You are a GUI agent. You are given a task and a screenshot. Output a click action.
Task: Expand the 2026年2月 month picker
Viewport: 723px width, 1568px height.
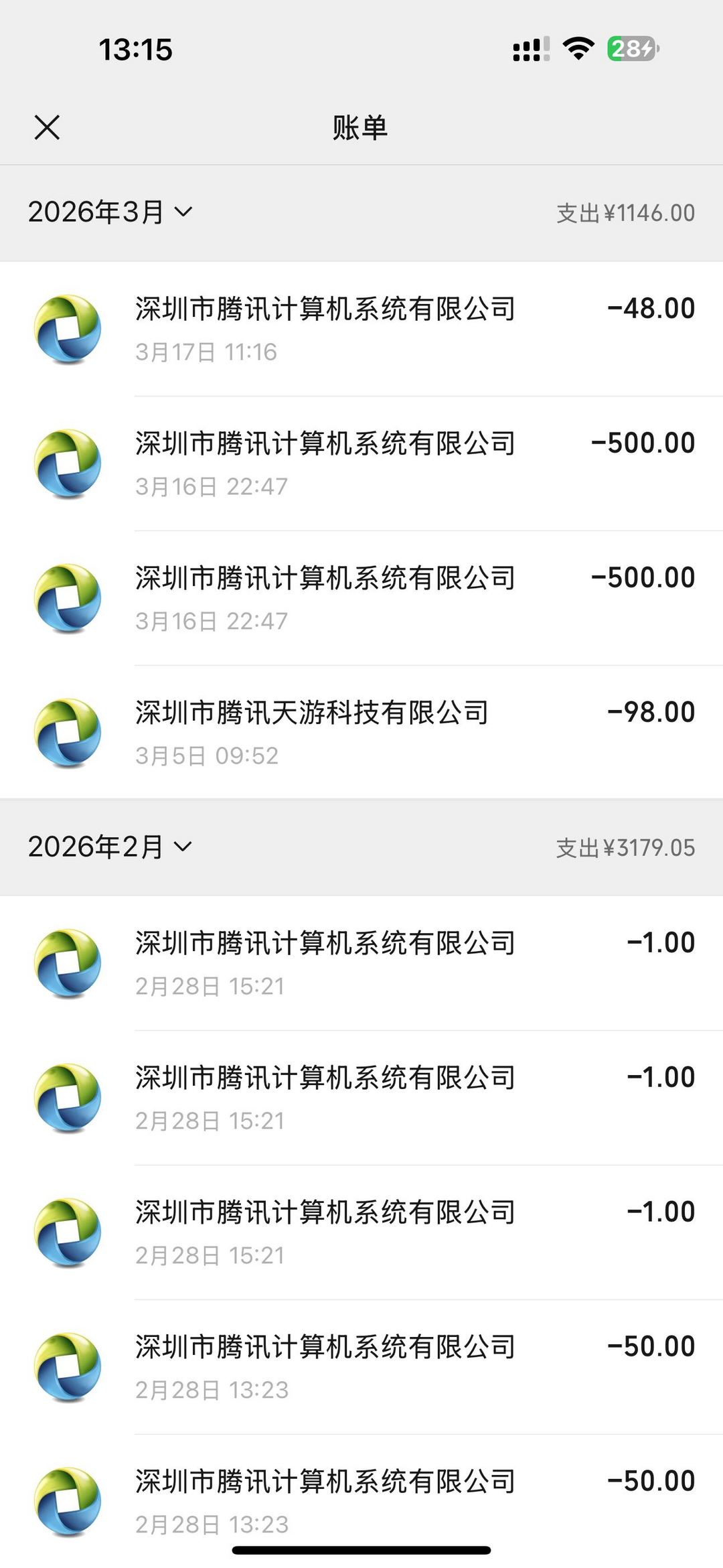(110, 847)
